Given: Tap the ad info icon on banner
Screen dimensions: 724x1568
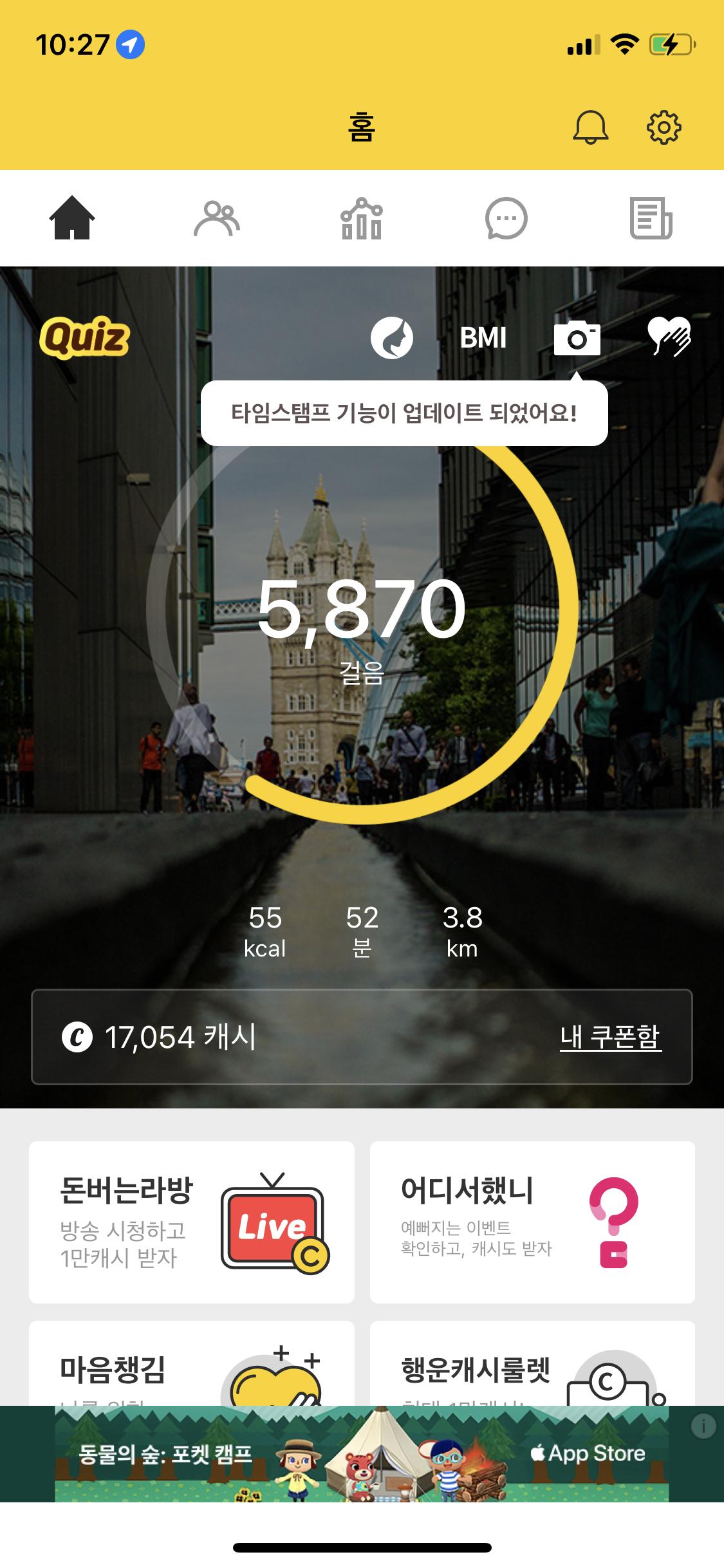Looking at the screenshot, I should click(703, 1426).
